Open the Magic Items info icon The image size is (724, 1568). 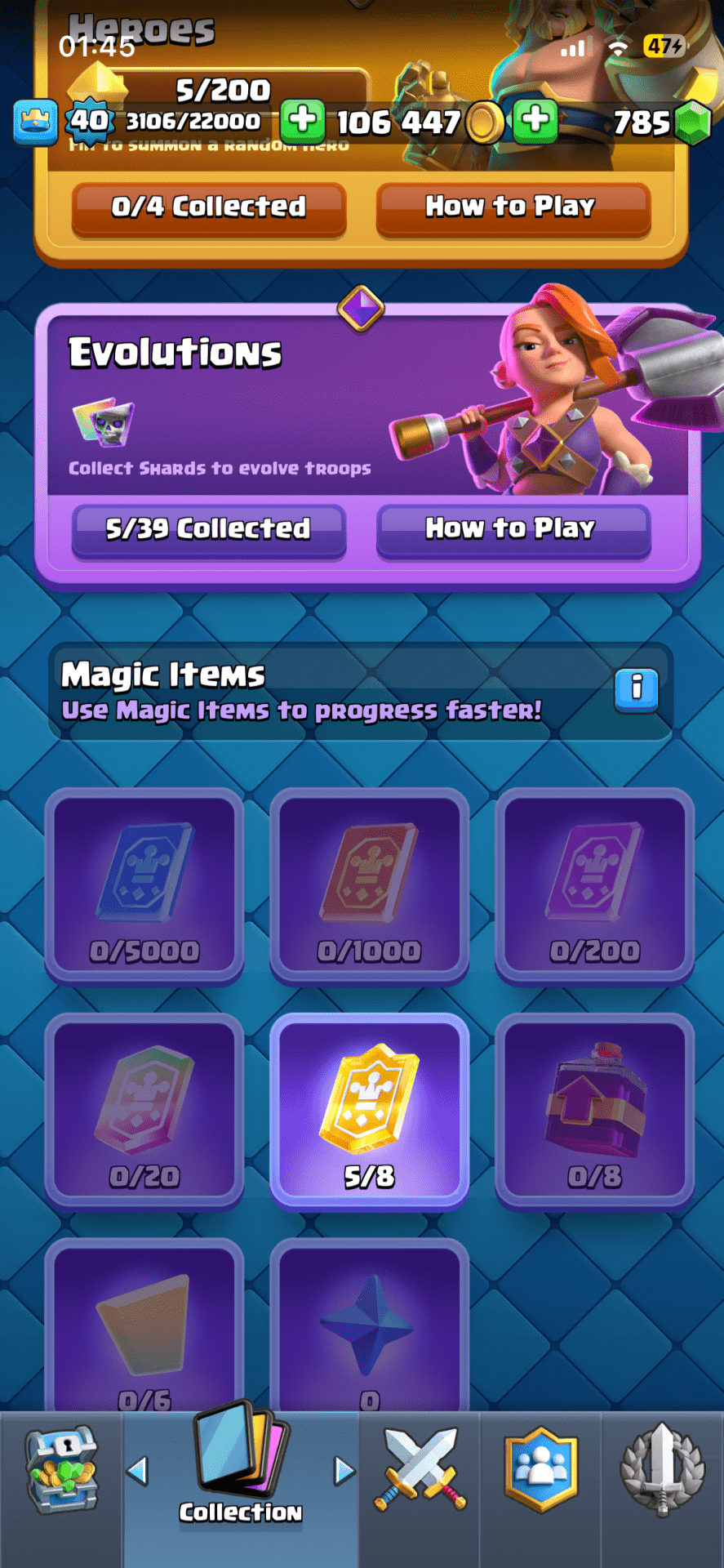[636, 688]
